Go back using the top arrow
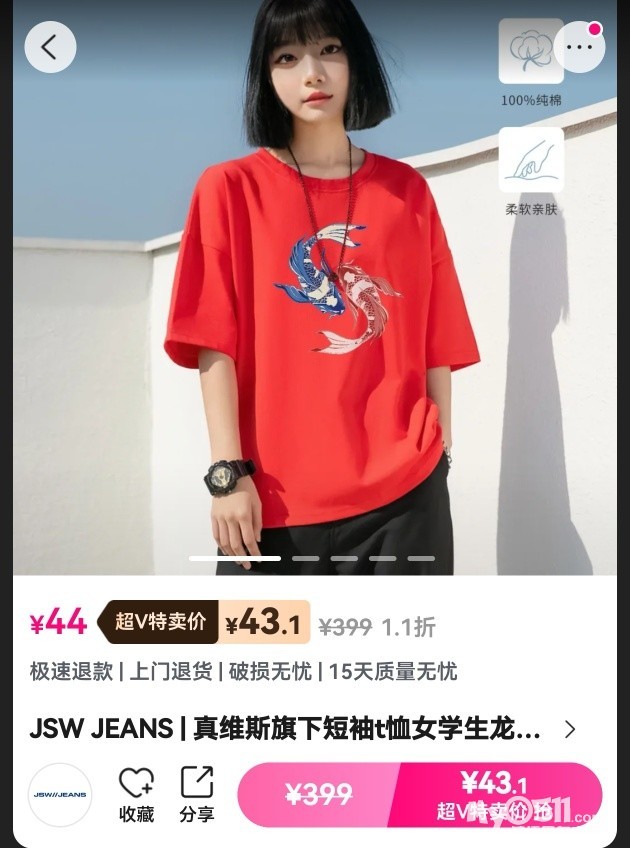Viewport: 630px width, 848px height. 50,47
